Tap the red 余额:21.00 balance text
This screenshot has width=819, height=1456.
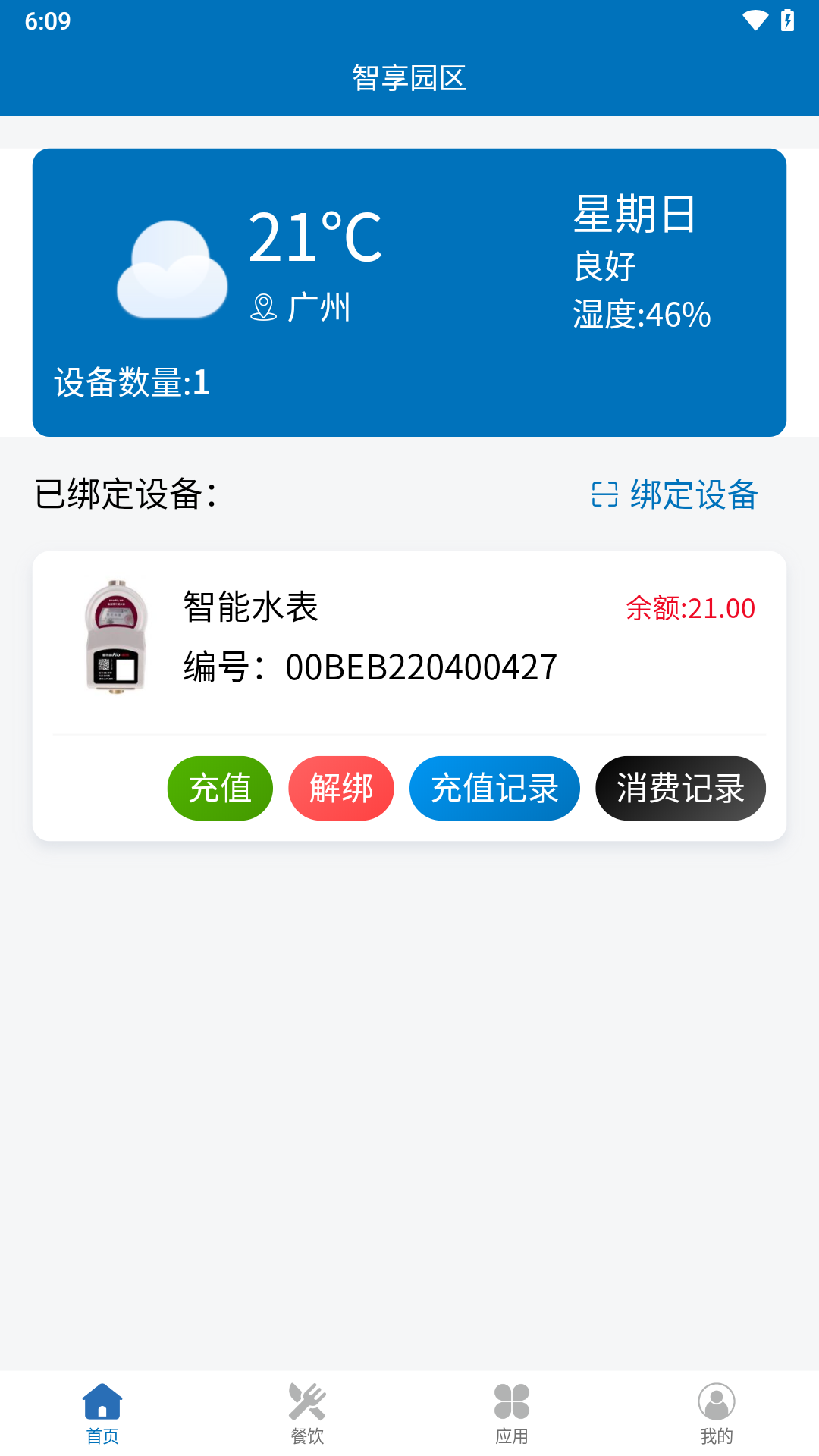689,607
